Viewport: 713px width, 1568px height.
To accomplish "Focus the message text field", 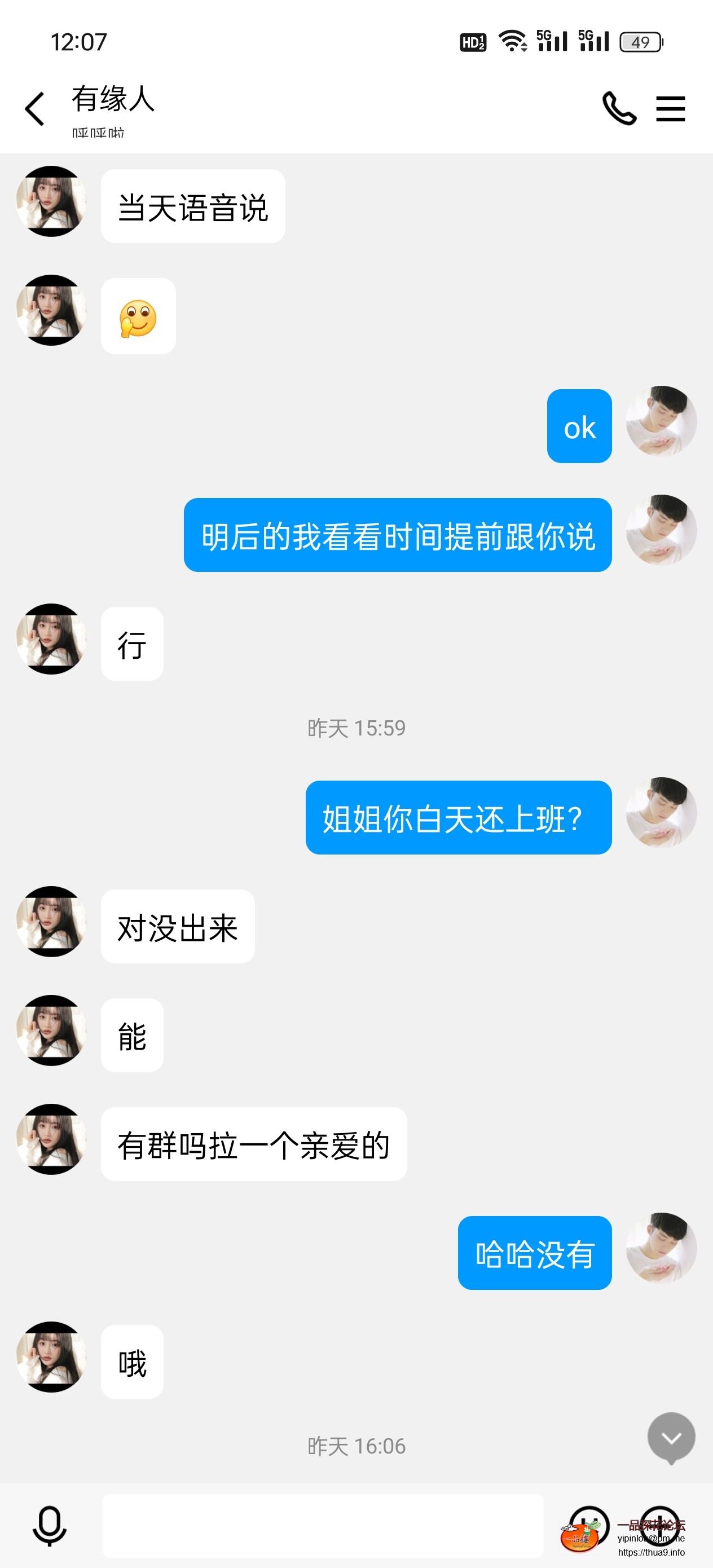I will point(323,1525).
